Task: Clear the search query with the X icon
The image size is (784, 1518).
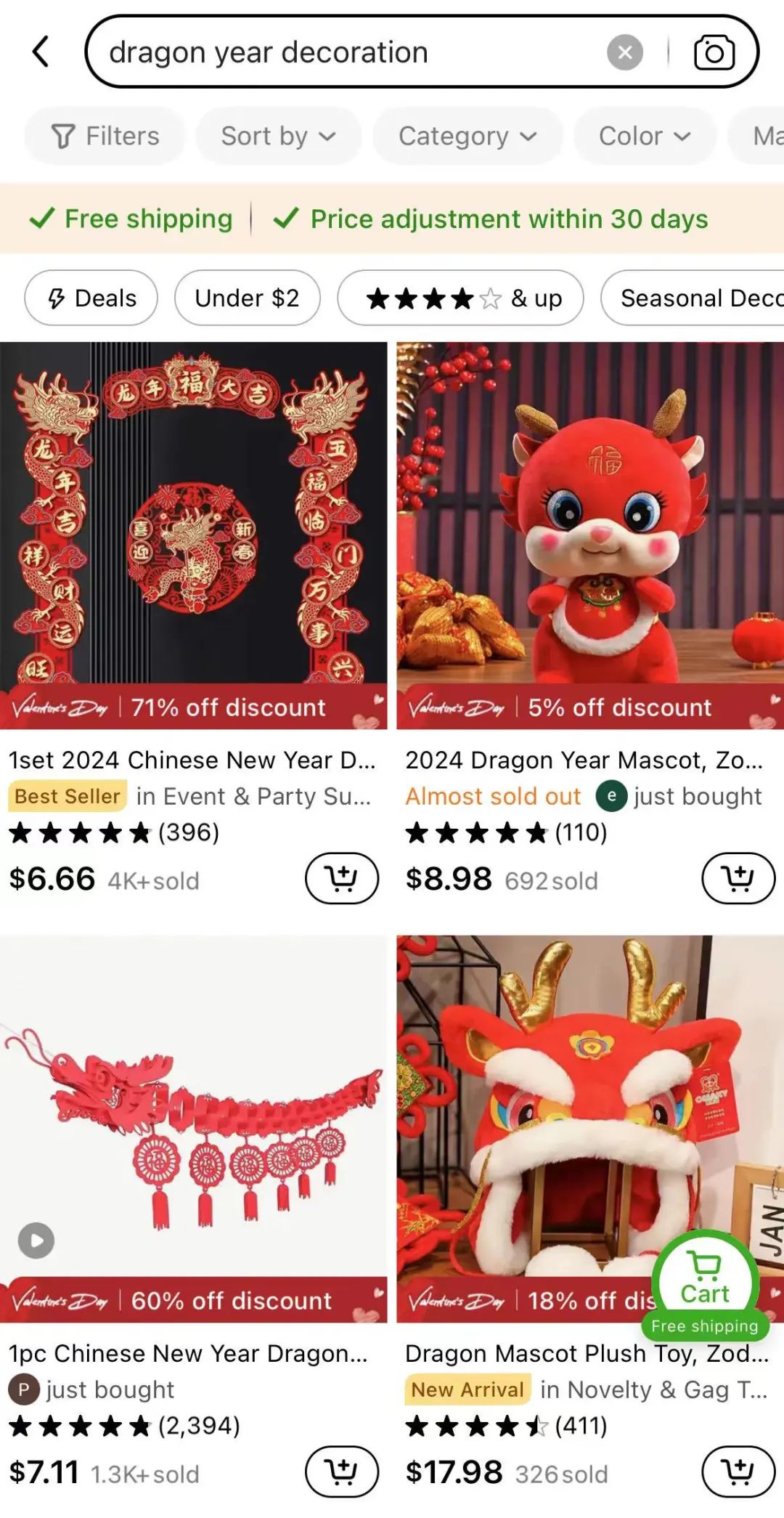Action: point(626,52)
